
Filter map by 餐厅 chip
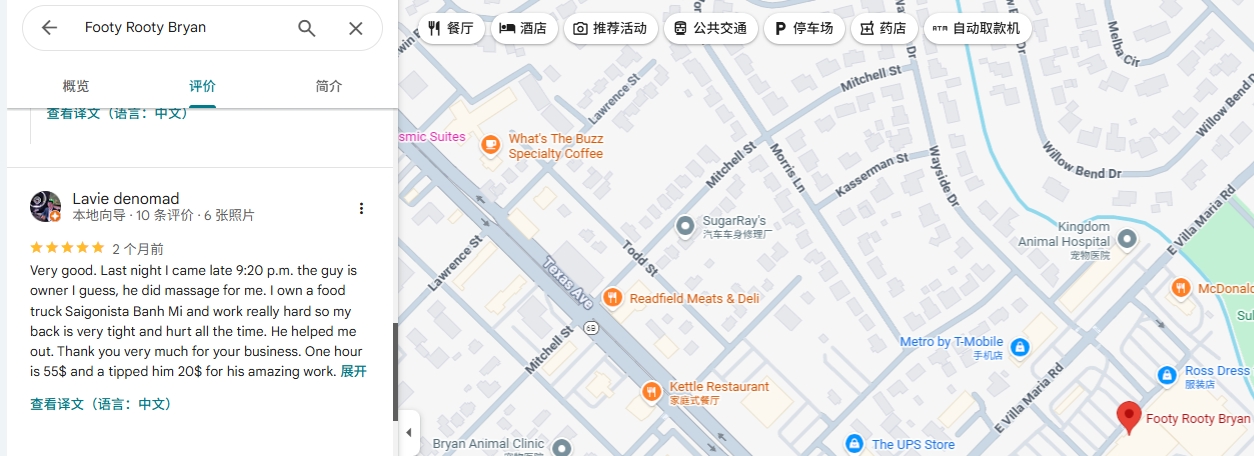tap(451, 28)
